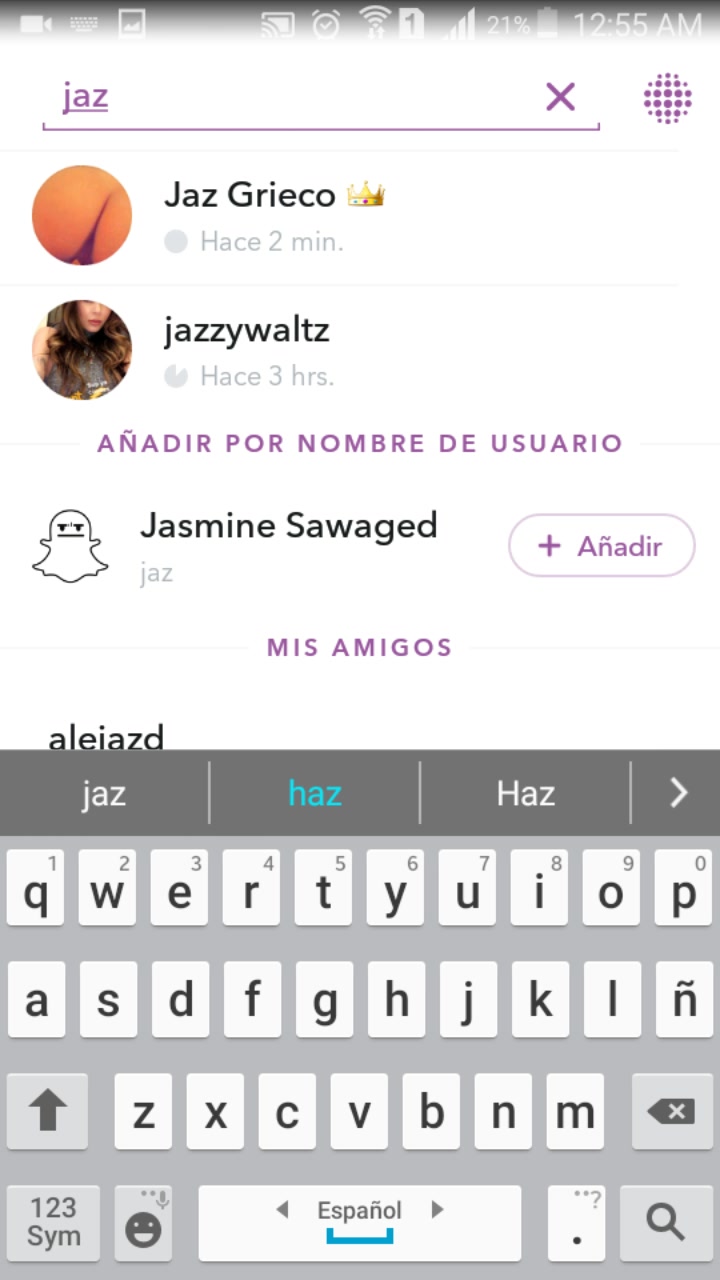Viewport: 720px width, 1280px height.
Task: Add Jasmine Sawaged with the Añadir button
Action: pyautogui.click(x=601, y=545)
